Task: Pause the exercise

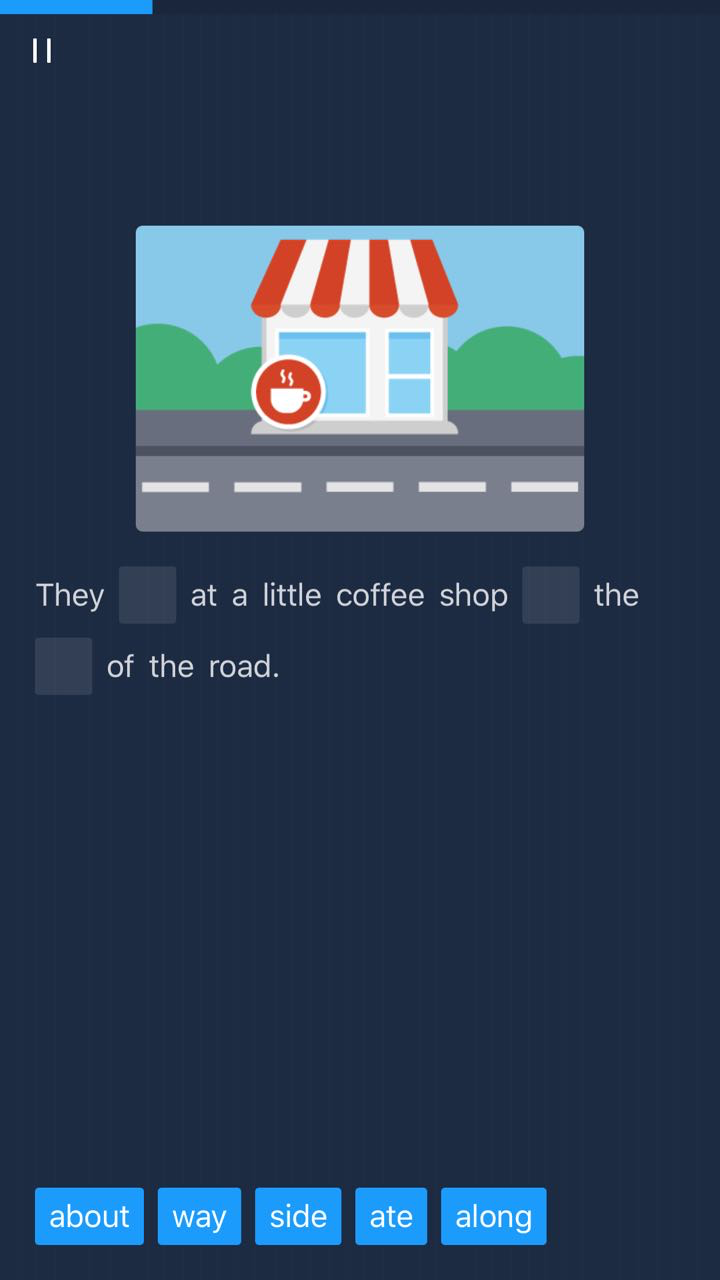Action: point(42,51)
